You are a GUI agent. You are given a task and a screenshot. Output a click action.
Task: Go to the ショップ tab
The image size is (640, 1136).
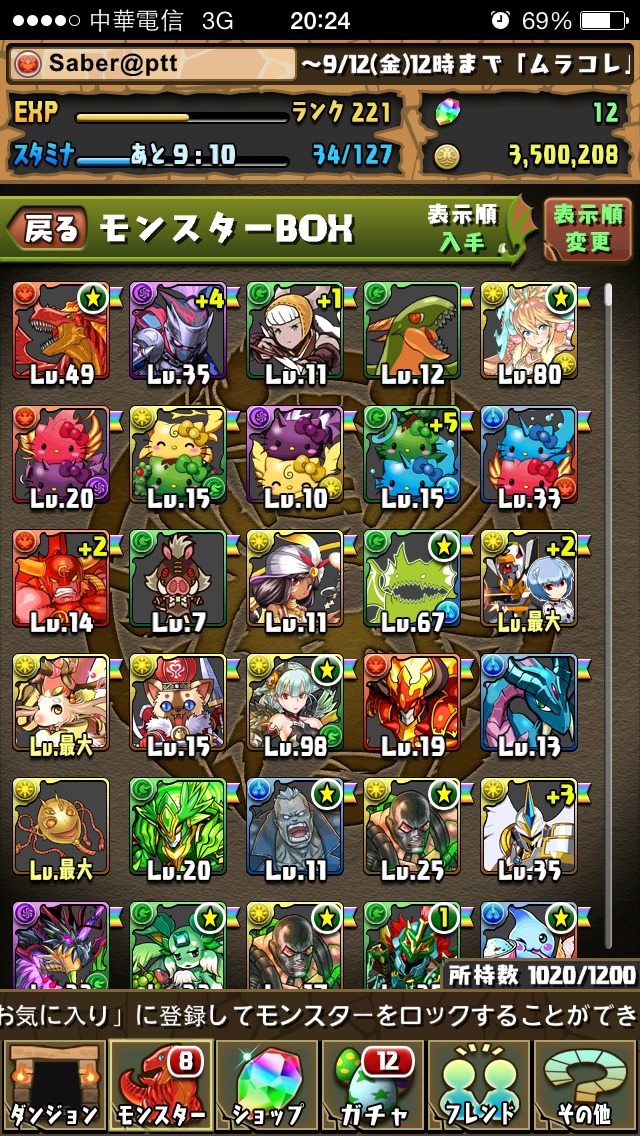tap(267, 1085)
